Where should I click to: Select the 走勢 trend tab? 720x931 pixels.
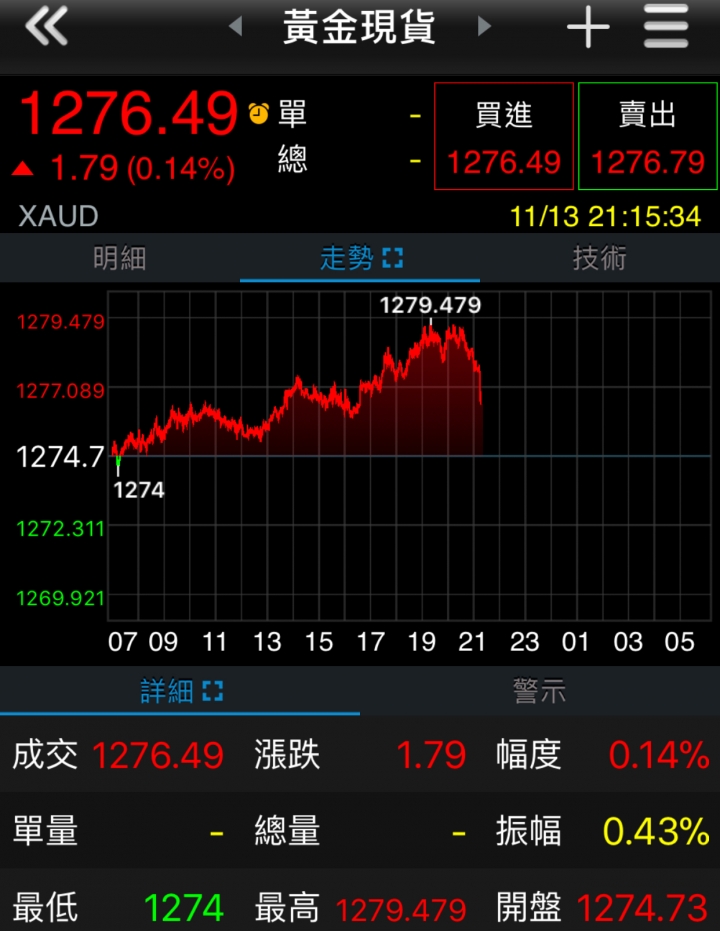[360, 258]
